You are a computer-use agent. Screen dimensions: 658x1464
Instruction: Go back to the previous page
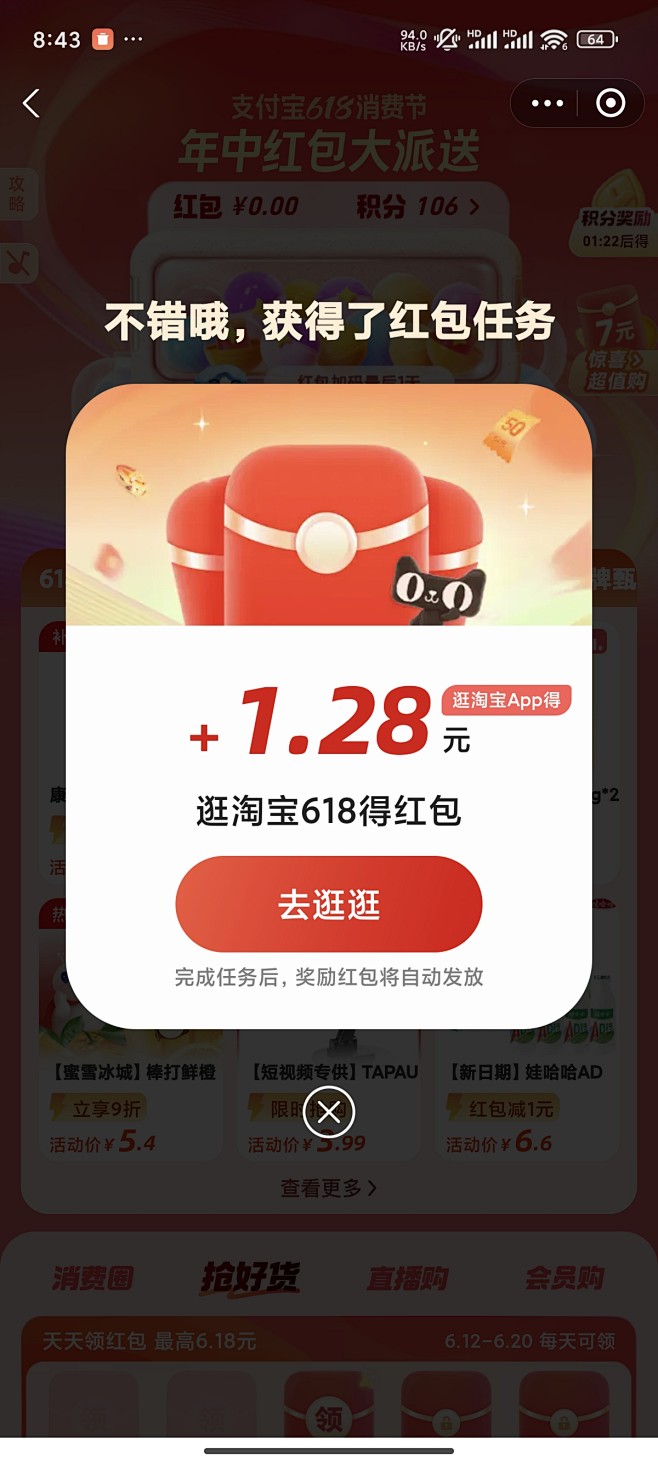point(32,103)
